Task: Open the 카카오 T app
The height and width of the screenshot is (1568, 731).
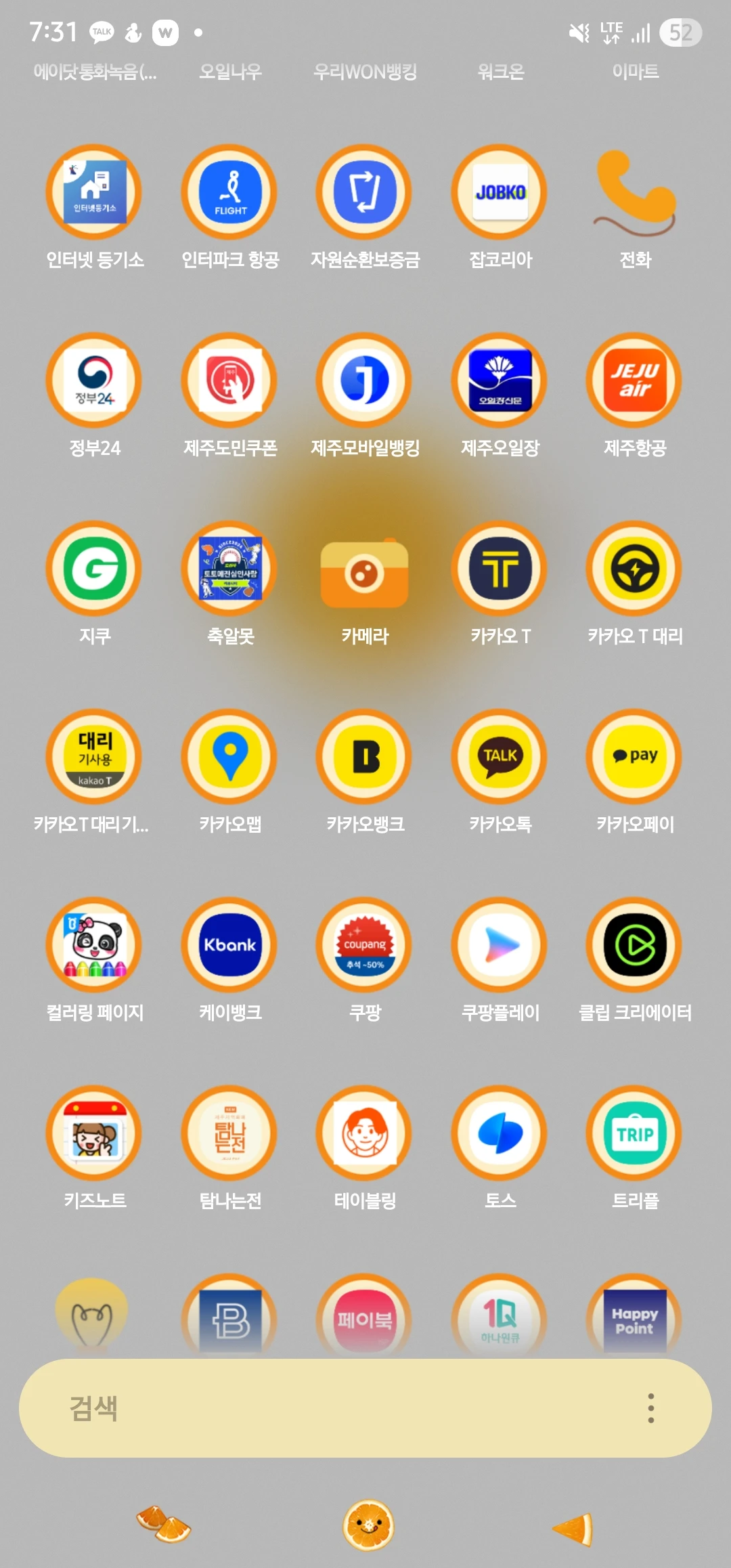Action: [x=500, y=569]
